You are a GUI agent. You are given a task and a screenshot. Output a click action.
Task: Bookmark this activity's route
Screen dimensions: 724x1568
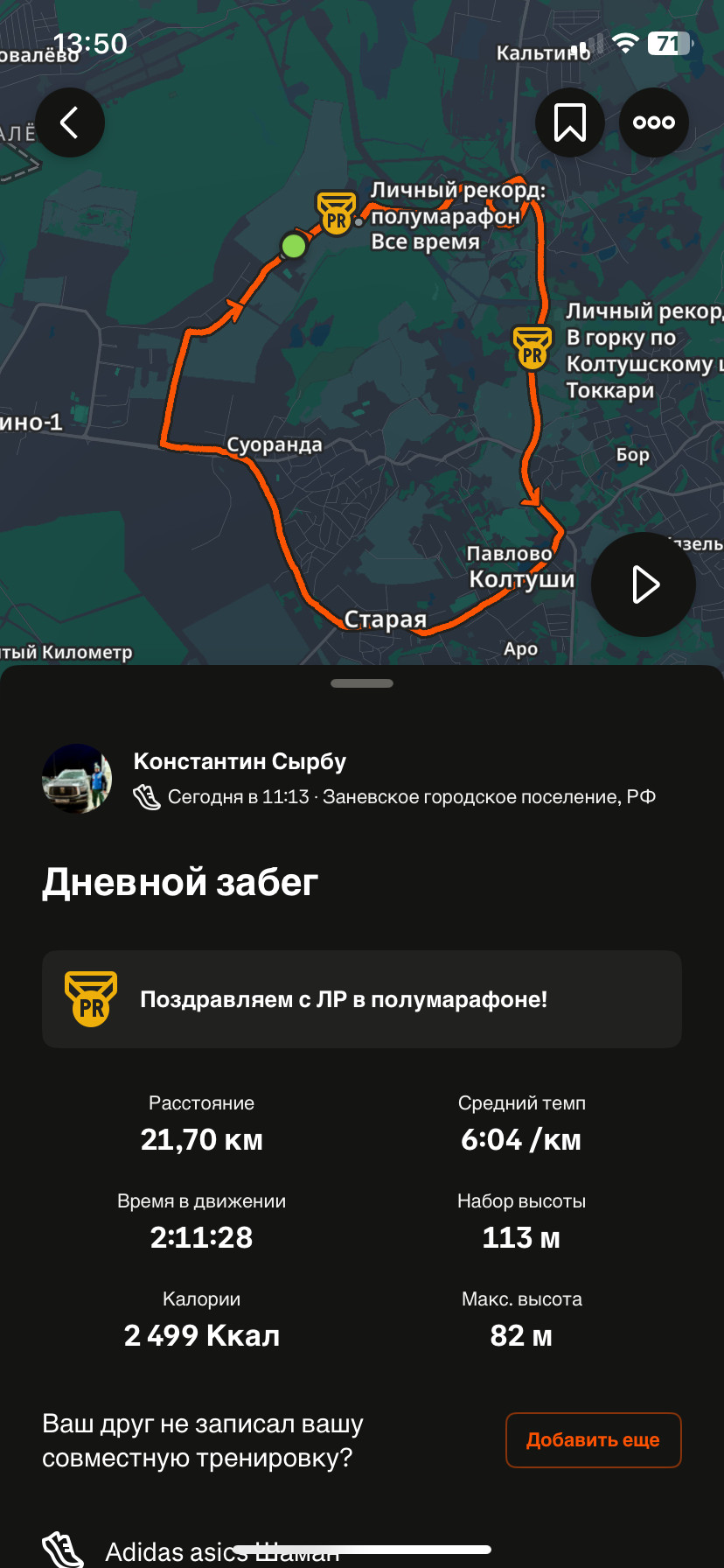(570, 122)
